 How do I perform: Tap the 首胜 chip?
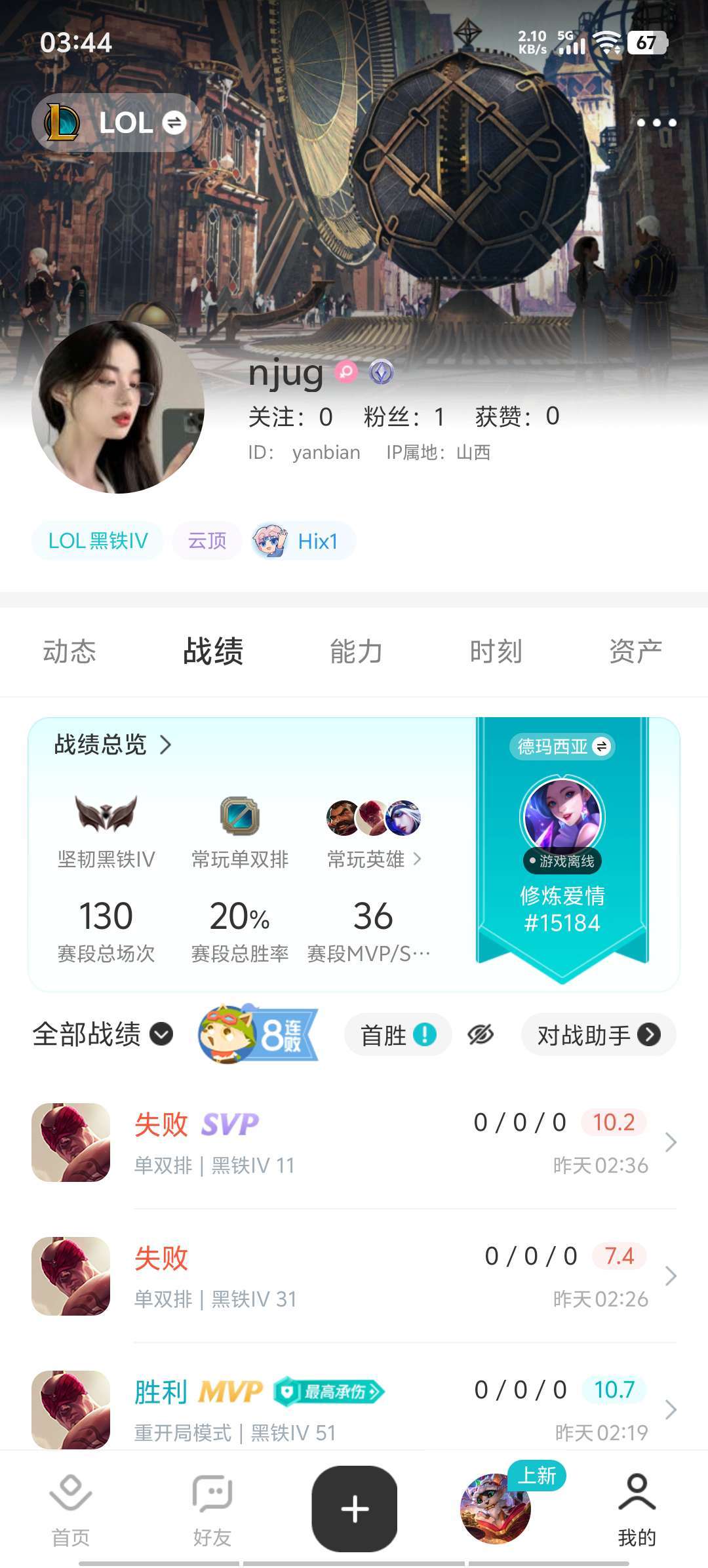(x=397, y=1035)
